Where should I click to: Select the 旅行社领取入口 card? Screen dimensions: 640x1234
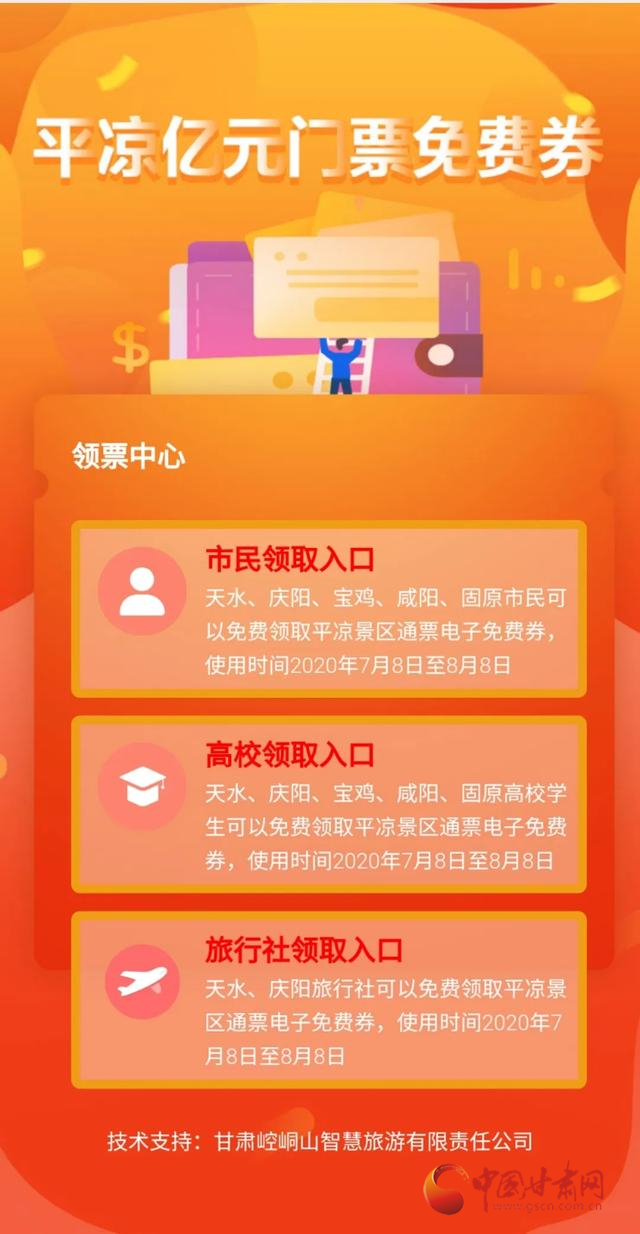pos(328,999)
